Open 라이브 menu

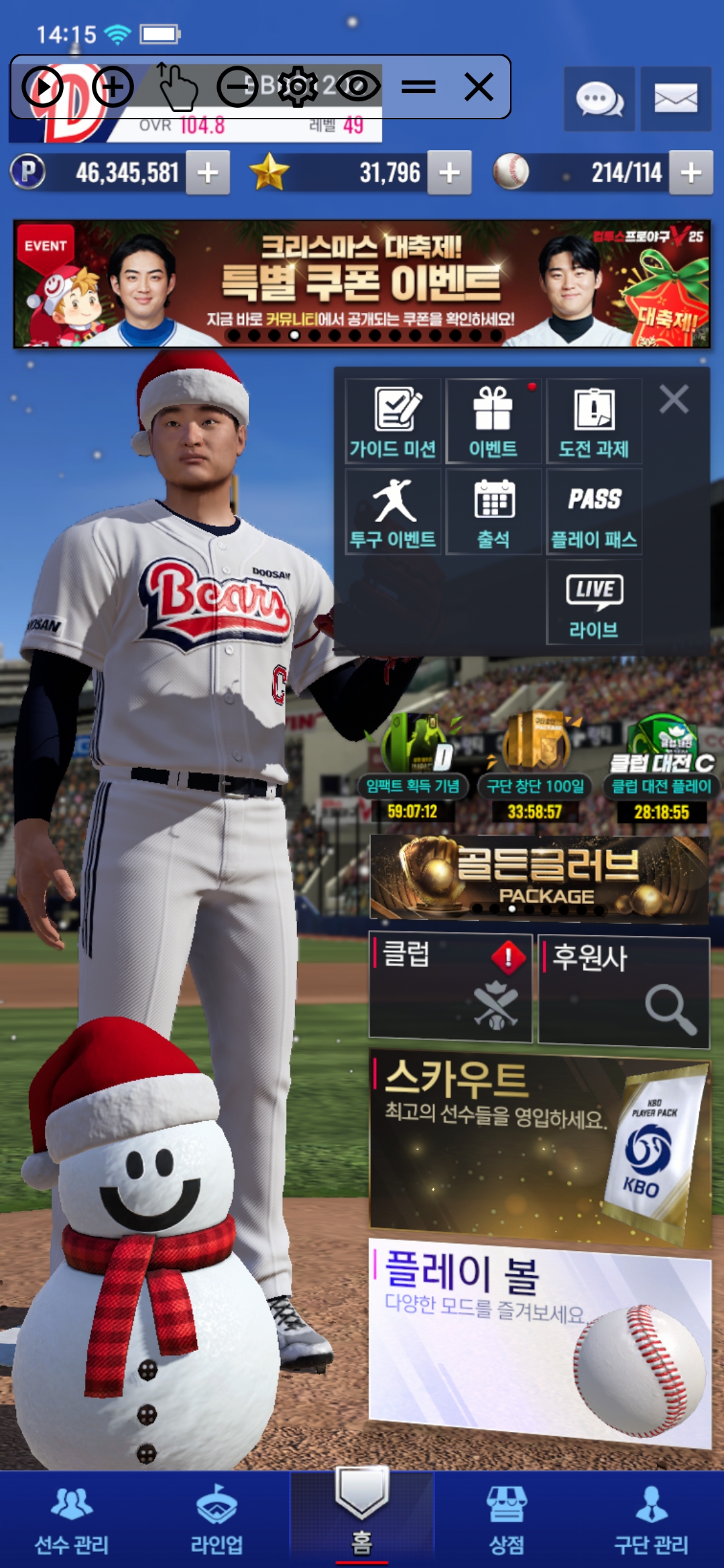[594, 602]
